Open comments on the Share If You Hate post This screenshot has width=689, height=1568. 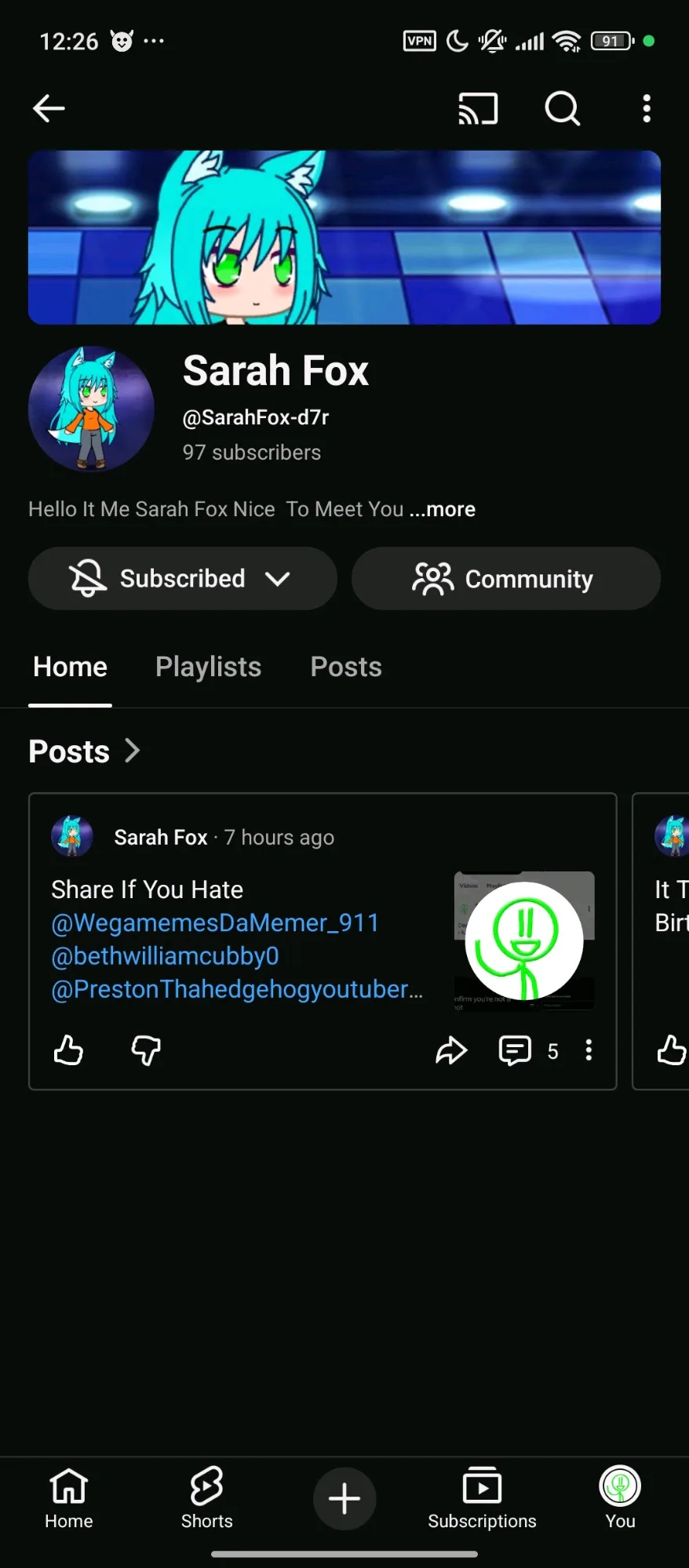click(x=516, y=1050)
